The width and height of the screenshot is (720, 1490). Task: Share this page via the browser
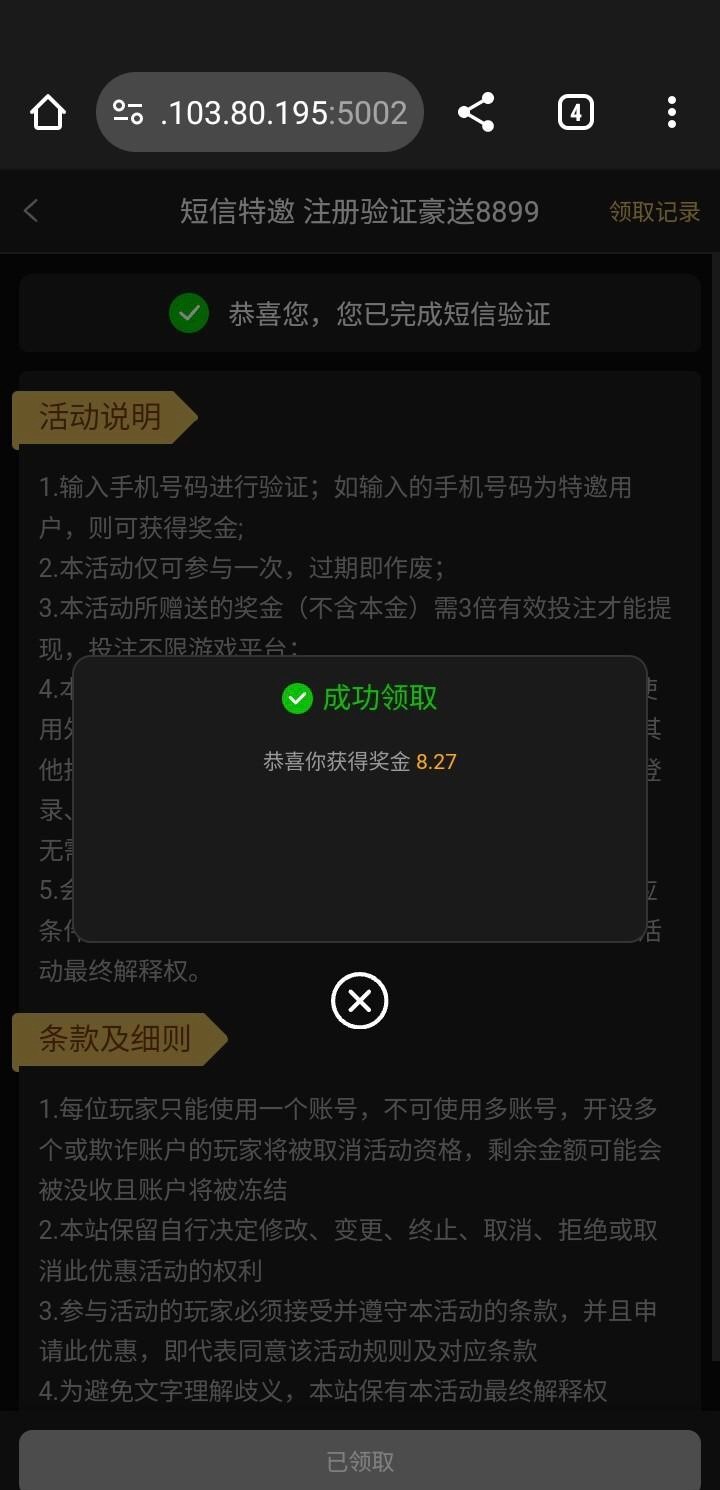point(476,112)
